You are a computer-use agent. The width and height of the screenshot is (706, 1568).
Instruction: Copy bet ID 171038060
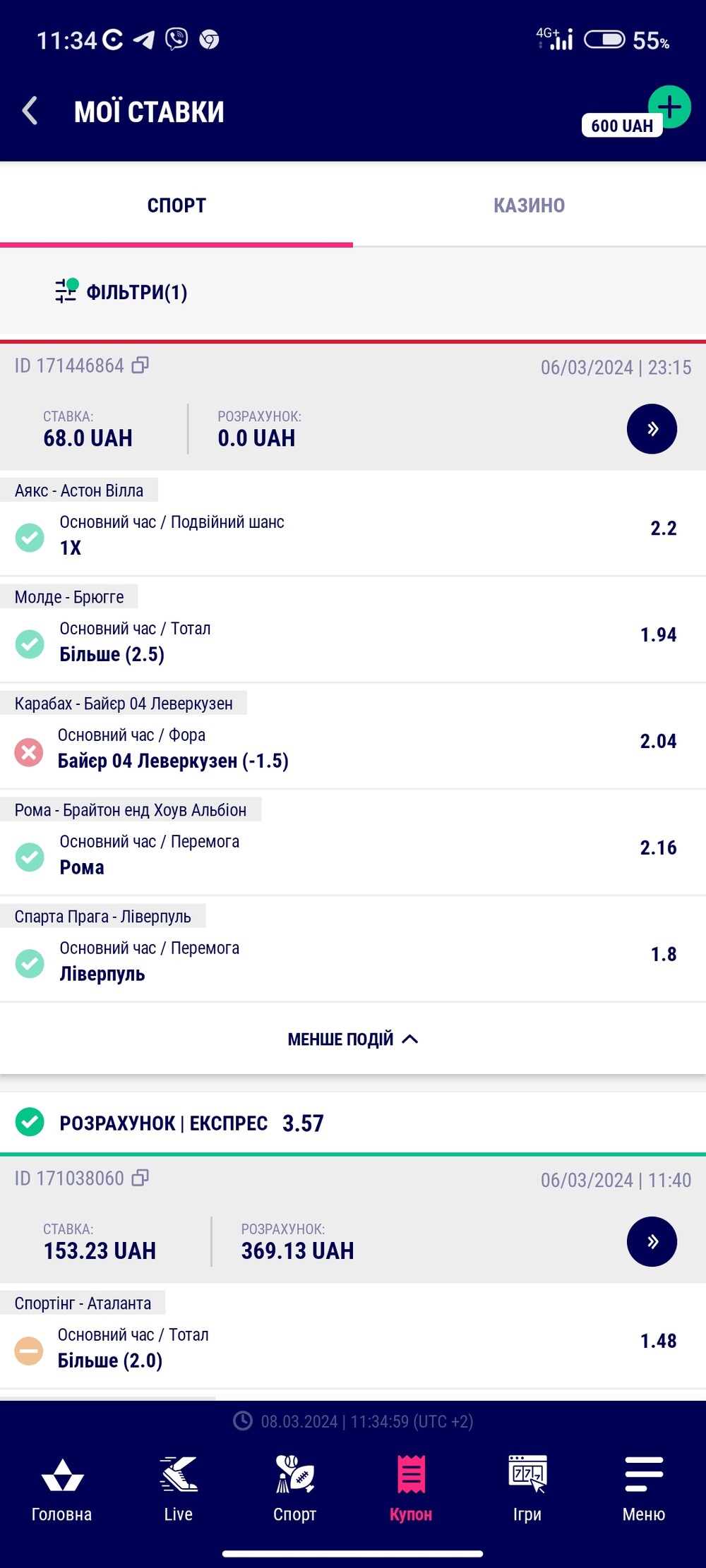pos(140,1178)
